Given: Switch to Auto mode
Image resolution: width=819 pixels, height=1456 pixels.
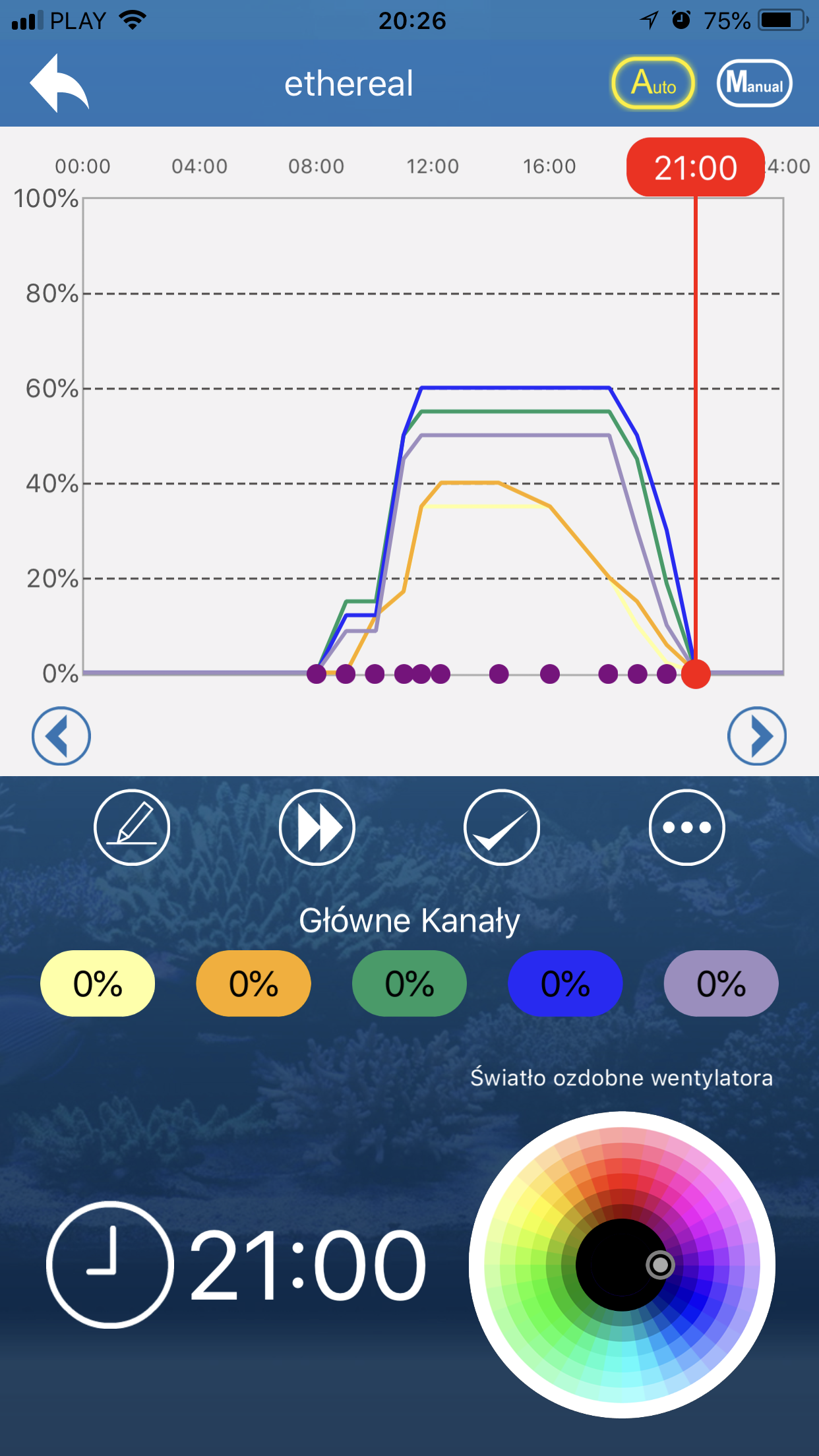Looking at the screenshot, I should (x=653, y=83).
